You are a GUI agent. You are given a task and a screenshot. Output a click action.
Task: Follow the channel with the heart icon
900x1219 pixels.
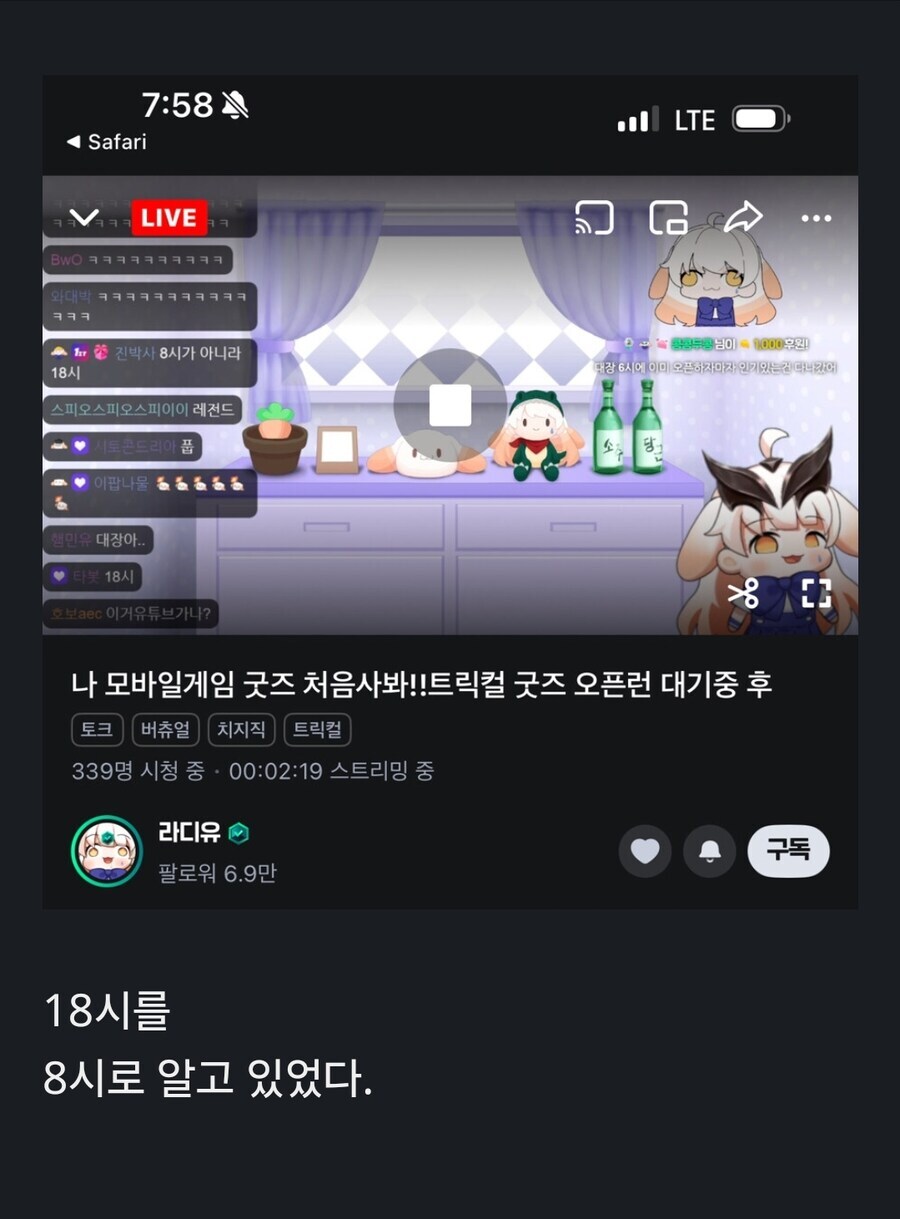click(x=645, y=851)
